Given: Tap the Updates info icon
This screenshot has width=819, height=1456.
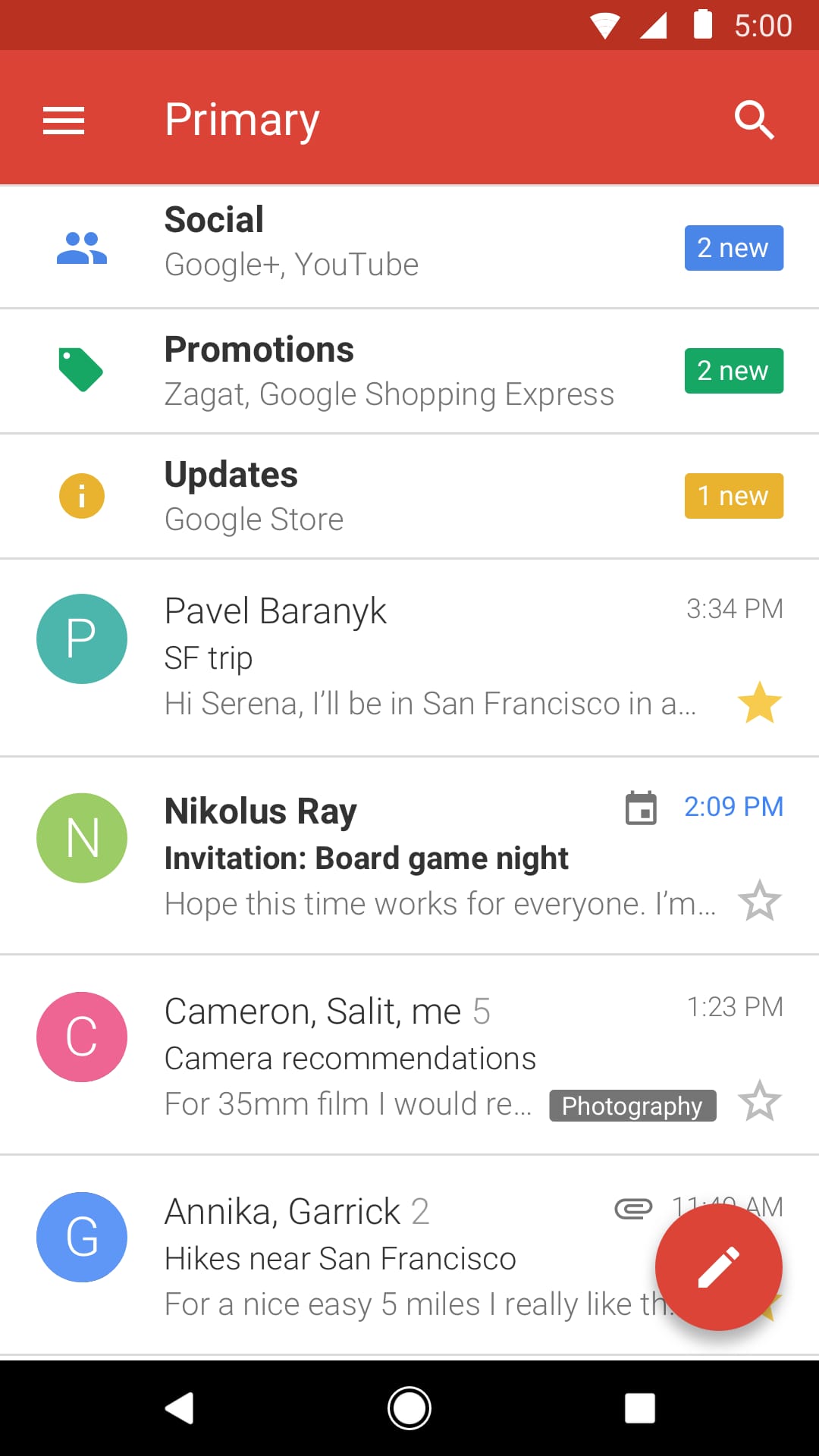Looking at the screenshot, I should pos(82,495).
